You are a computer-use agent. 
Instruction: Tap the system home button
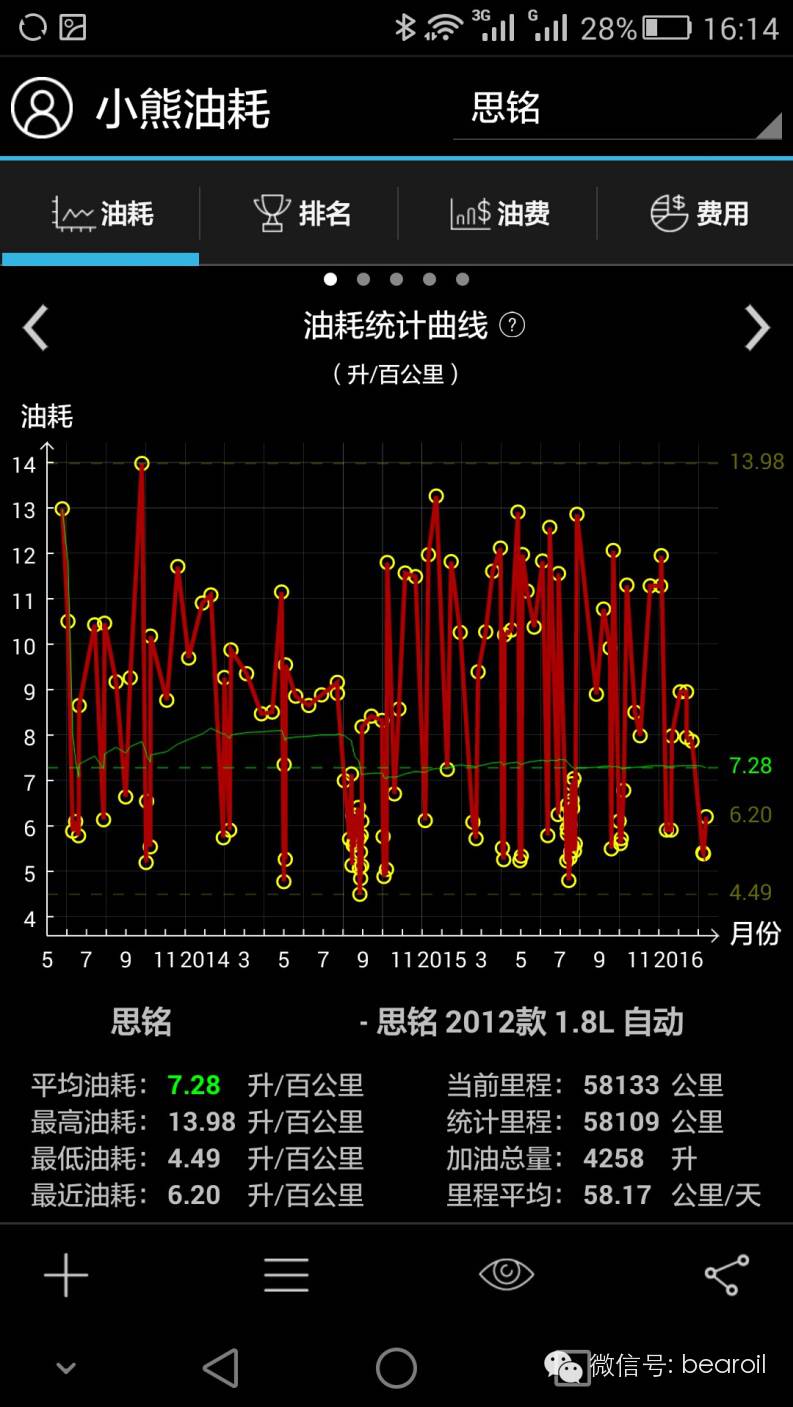click(x=396, y=1367)
